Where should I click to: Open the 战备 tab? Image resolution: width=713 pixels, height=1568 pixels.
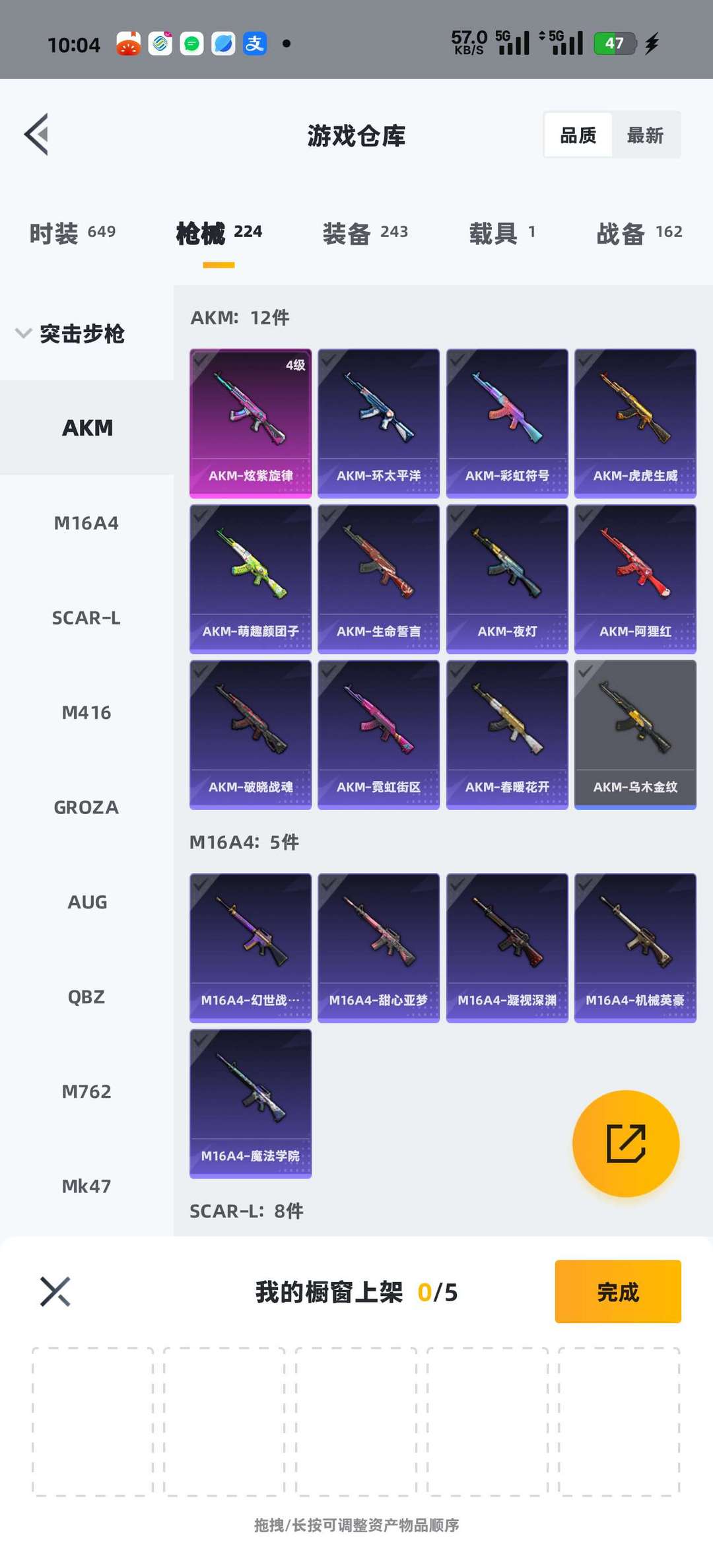639,233
